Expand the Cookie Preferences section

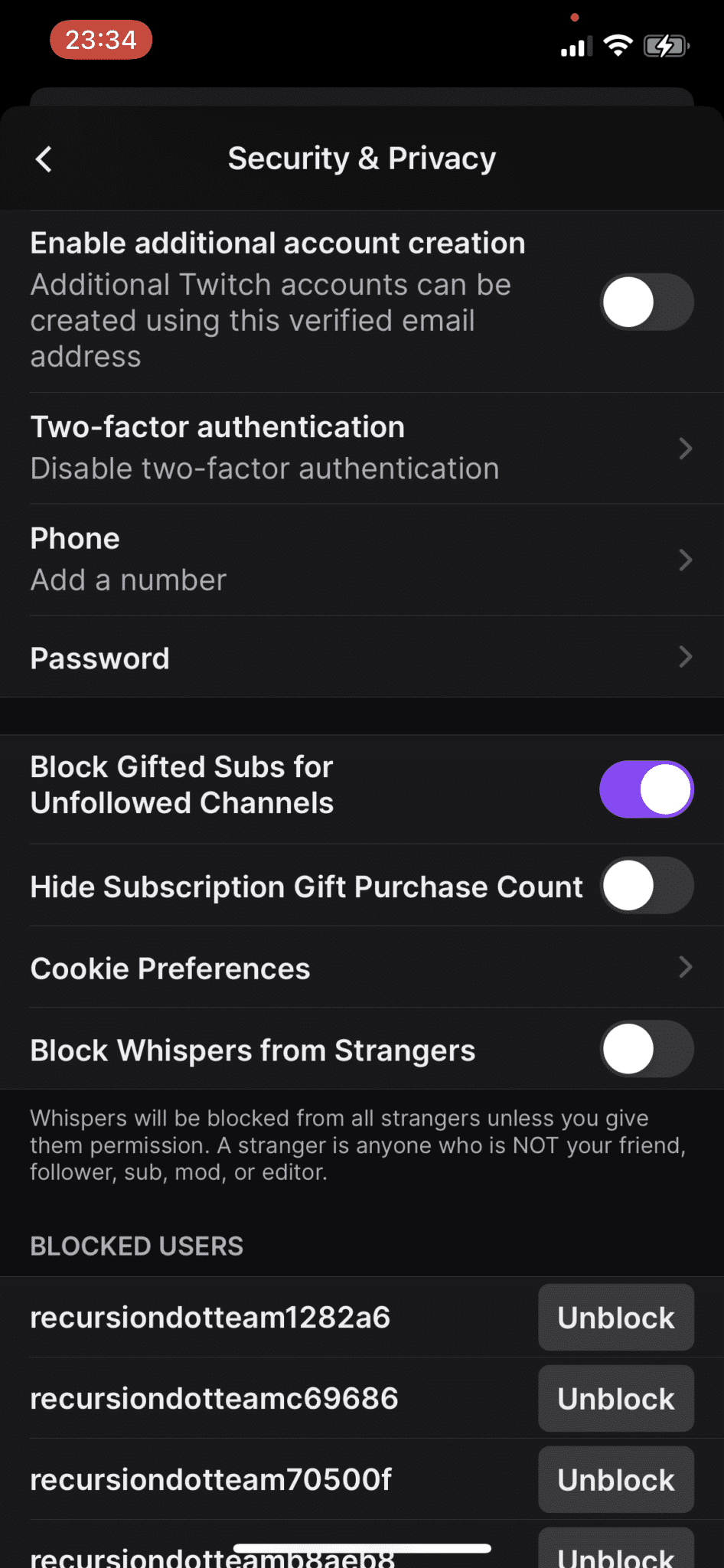coord(685,968)
